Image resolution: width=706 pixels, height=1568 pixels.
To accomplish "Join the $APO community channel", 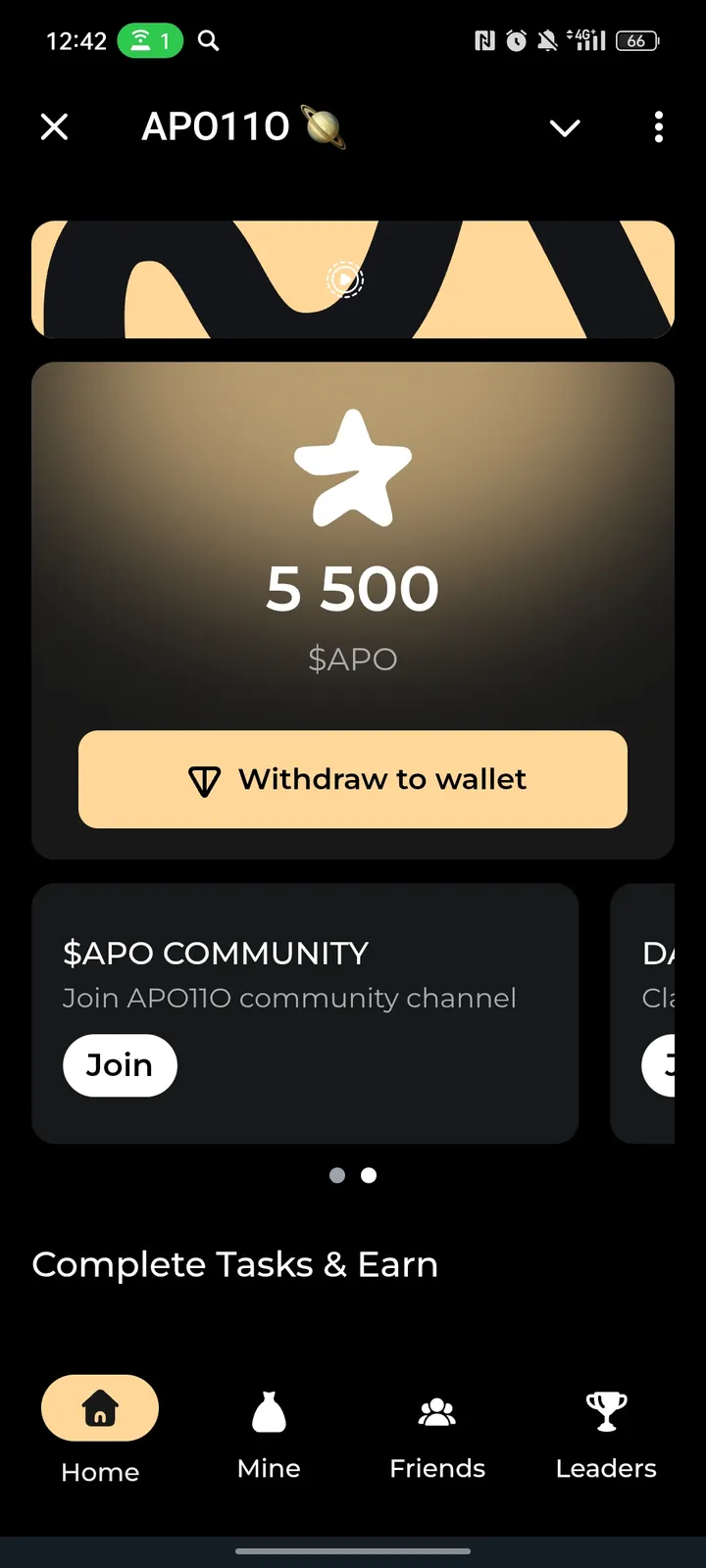I will (x=120, y=1065).
